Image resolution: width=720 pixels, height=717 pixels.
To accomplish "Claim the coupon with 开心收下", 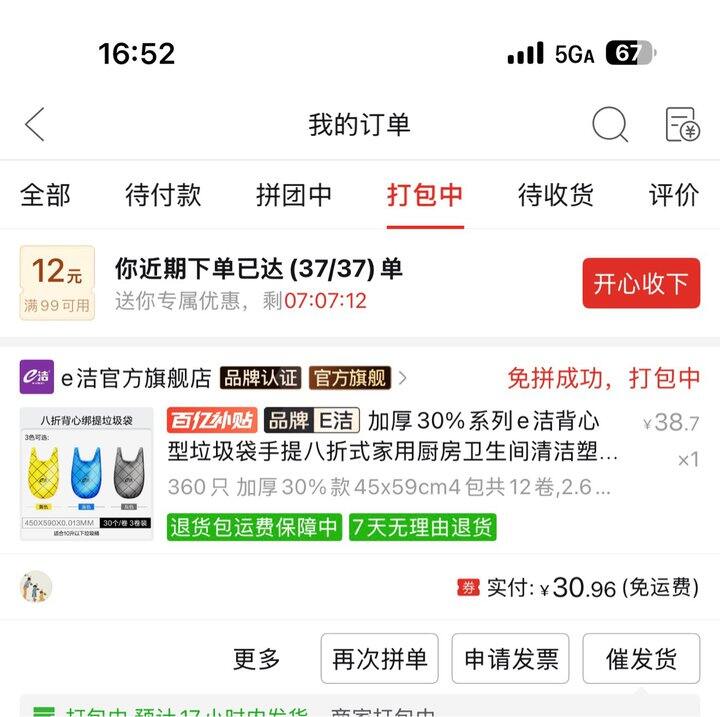I will [x=641, y=284].
